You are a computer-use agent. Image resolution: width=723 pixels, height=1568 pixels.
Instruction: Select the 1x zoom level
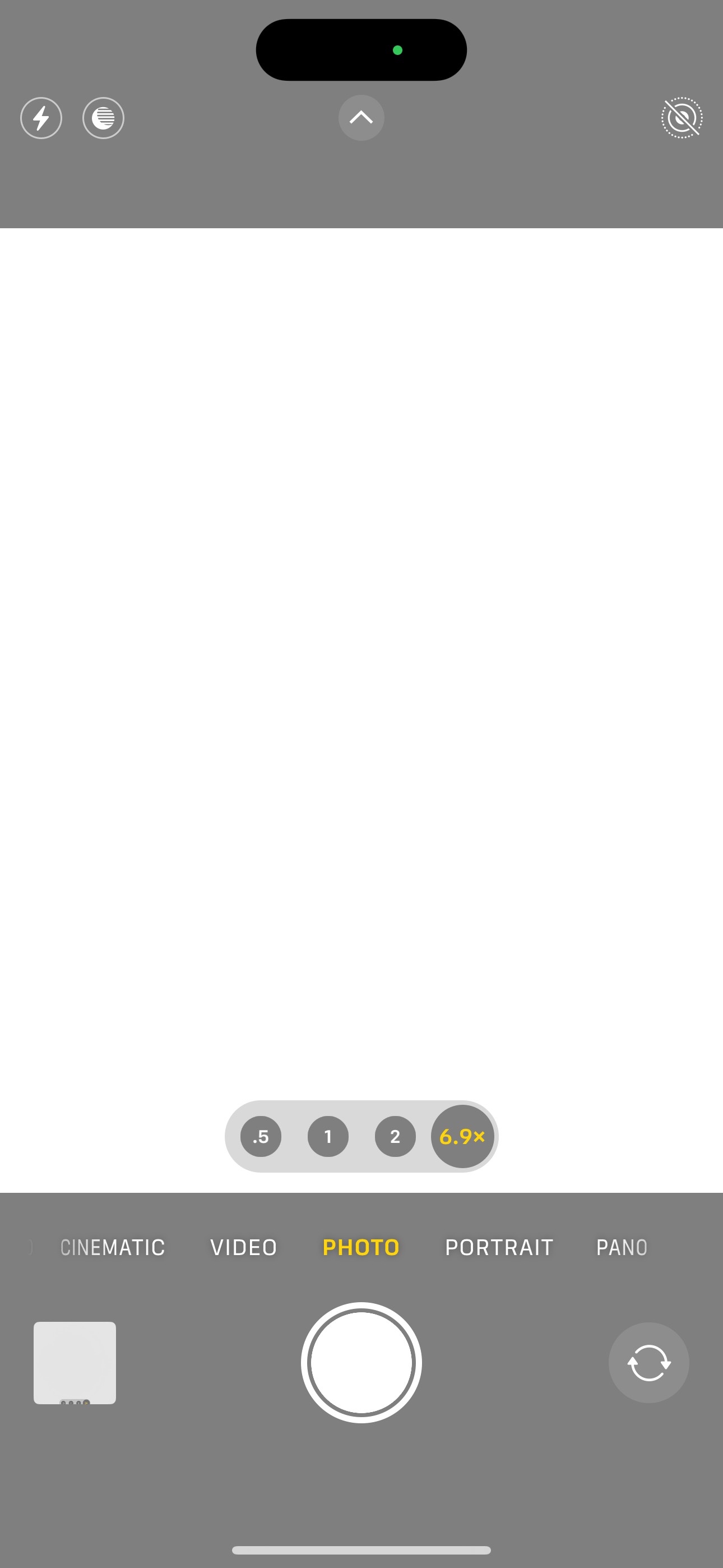328,1136
